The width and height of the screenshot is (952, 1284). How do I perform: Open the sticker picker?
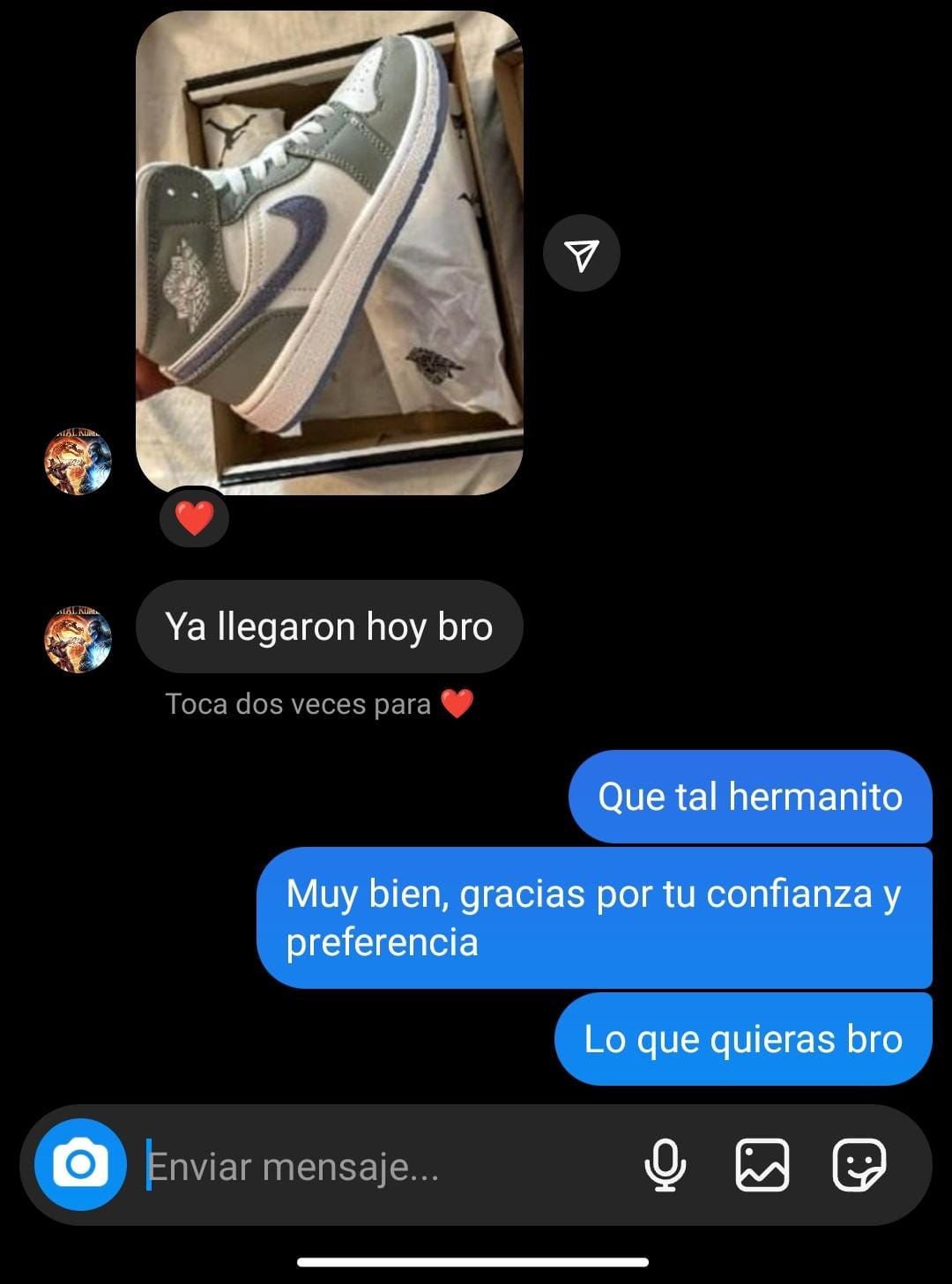859,1165
